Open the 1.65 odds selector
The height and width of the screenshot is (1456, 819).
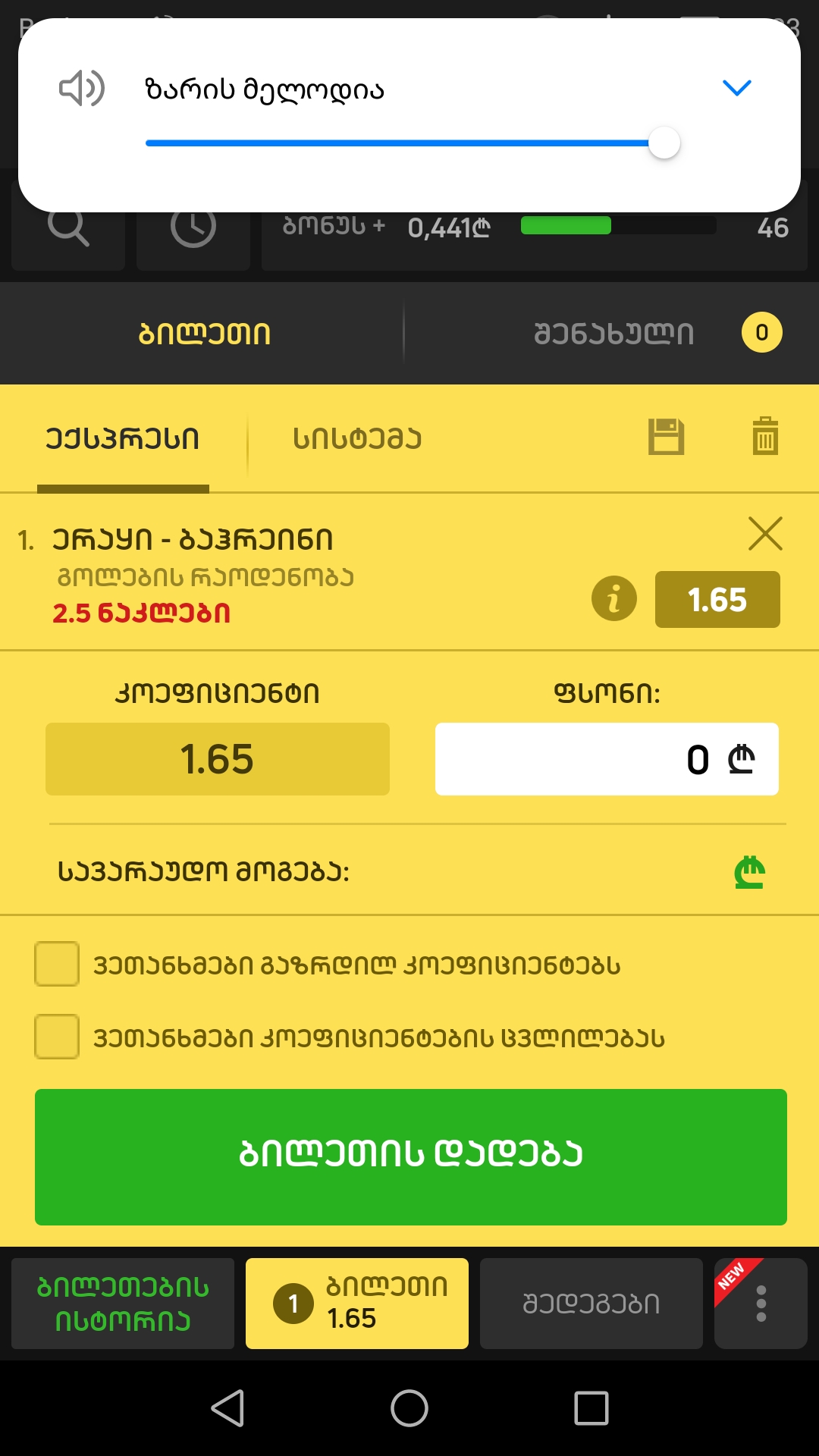[717, 599]
